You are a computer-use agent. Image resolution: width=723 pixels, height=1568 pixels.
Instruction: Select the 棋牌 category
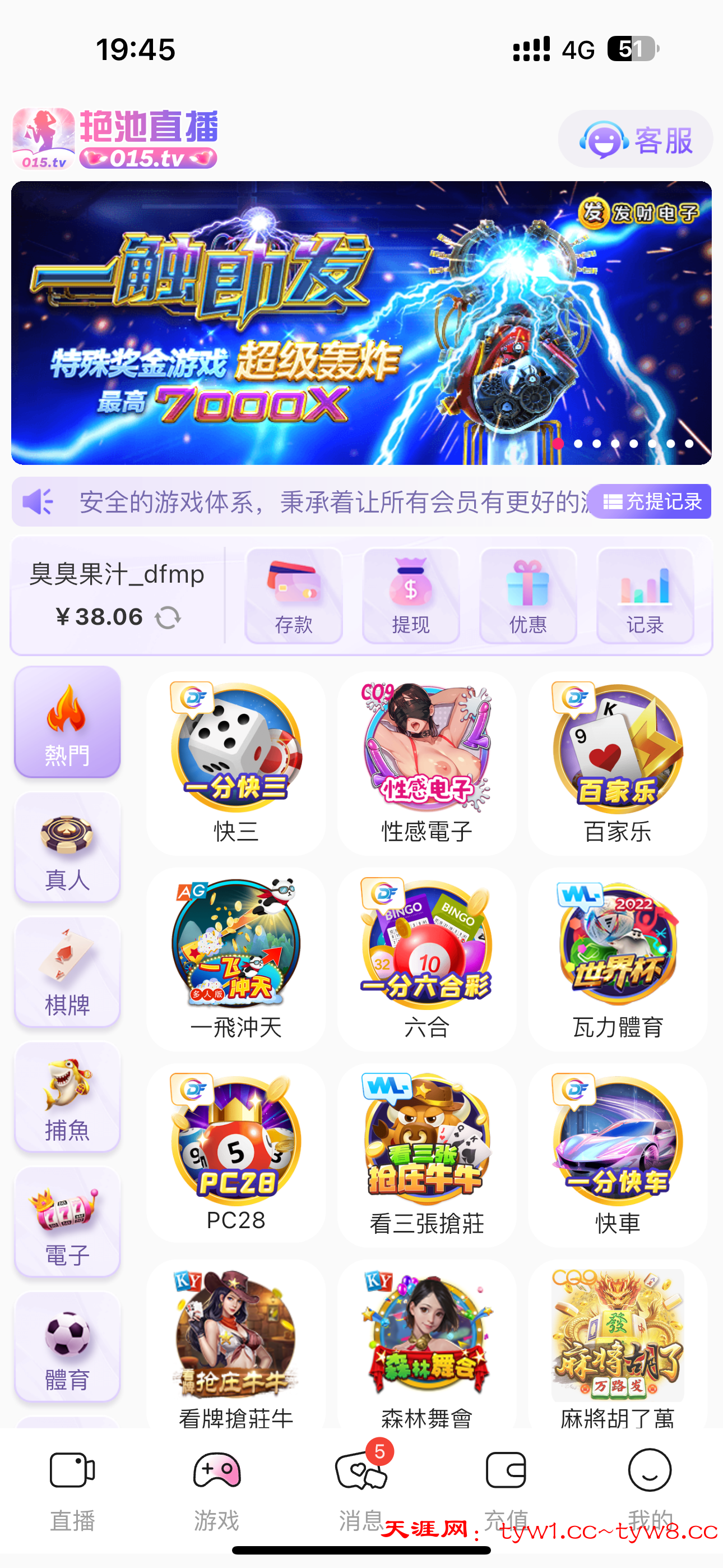point(67,972)
